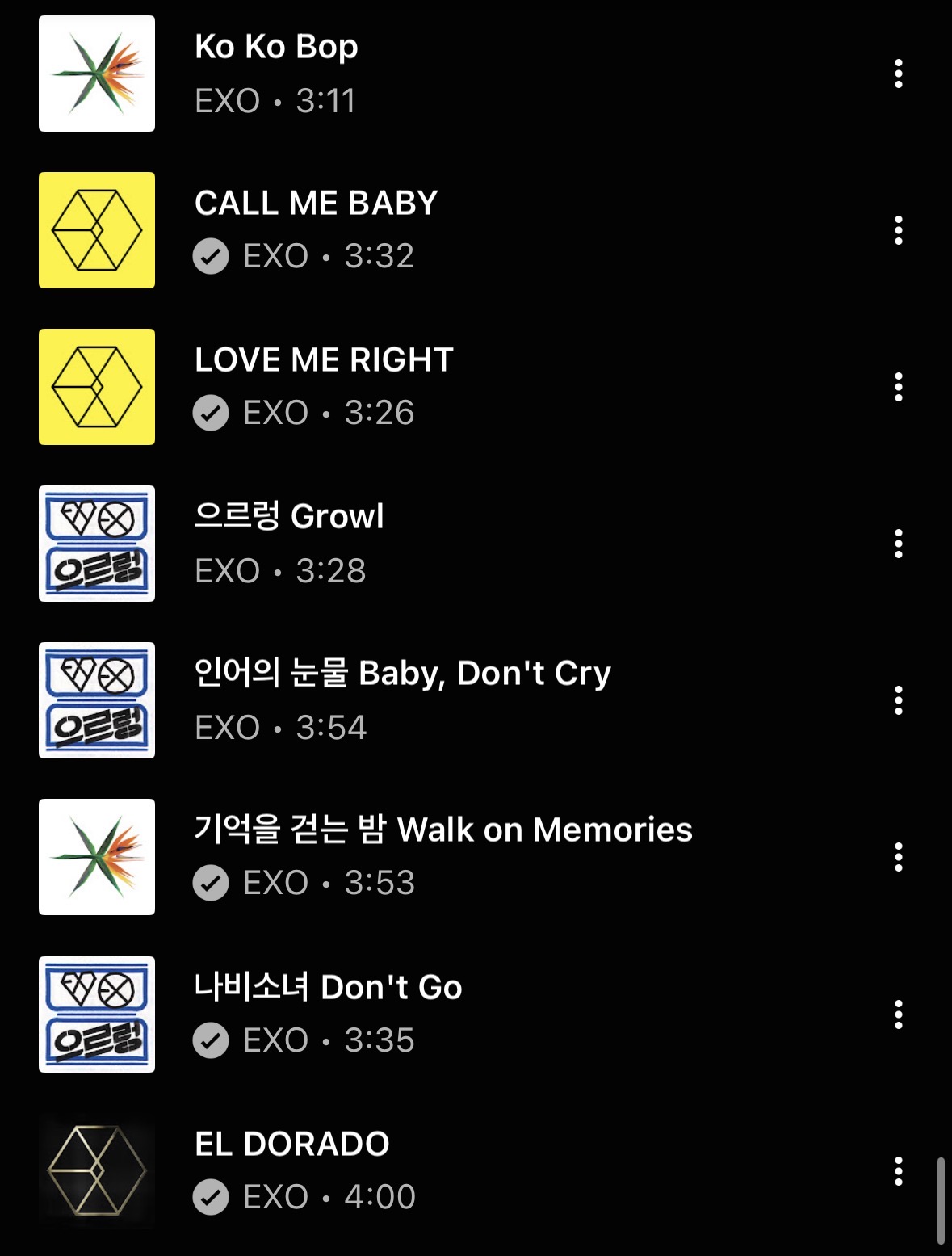Expand options for 기억을 걷는 밤 Walk on Memories
This screenshot has width=952, height=1256.
pyautogui.click(x=899, y=856)
